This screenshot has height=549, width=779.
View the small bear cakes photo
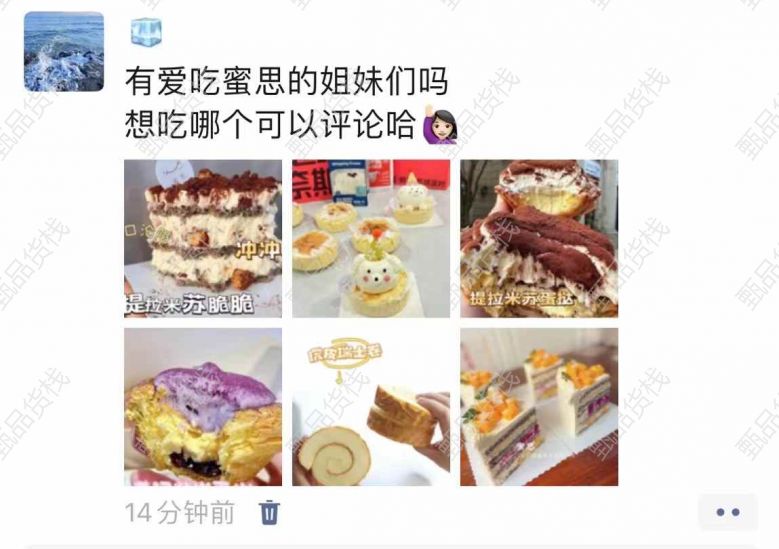pyautogui.click(x=371, y=239)
